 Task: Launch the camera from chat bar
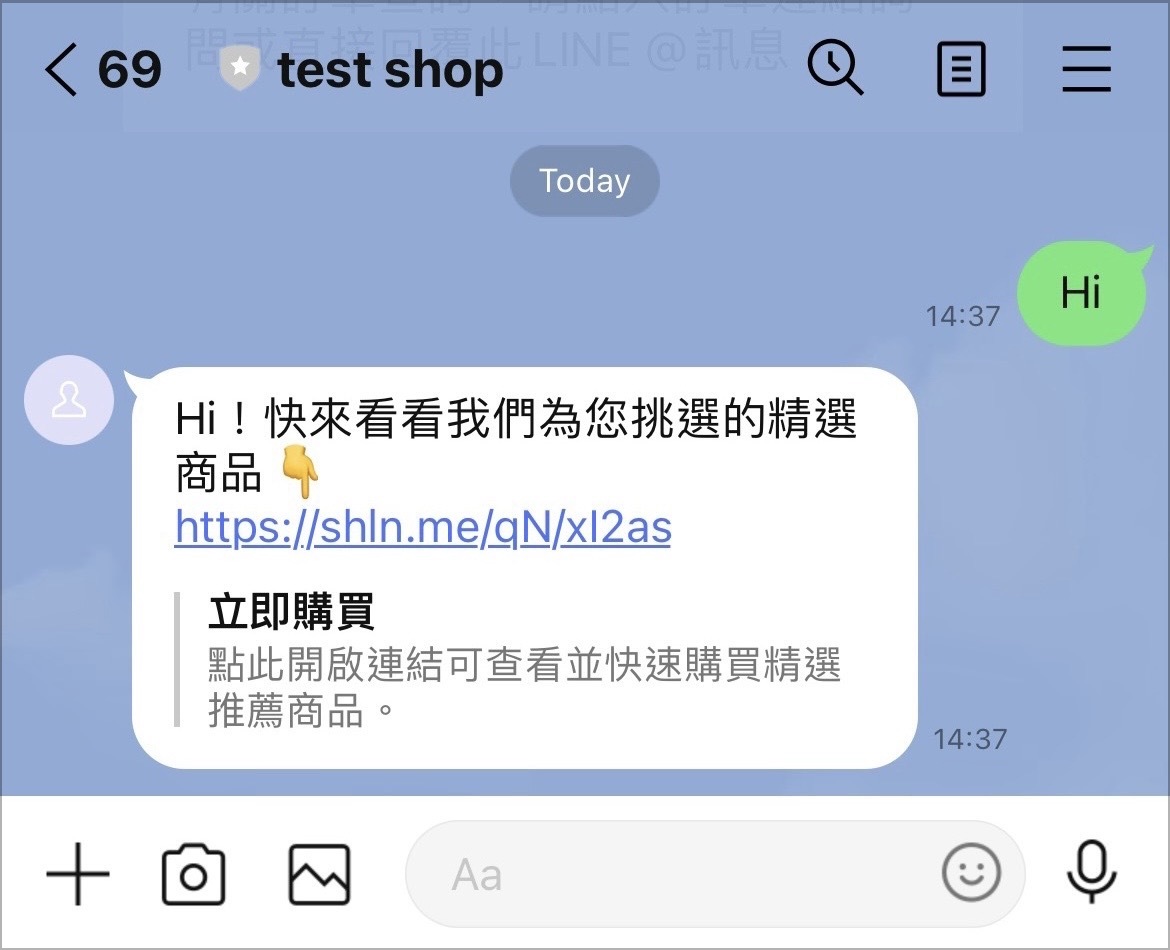[193, 875]
